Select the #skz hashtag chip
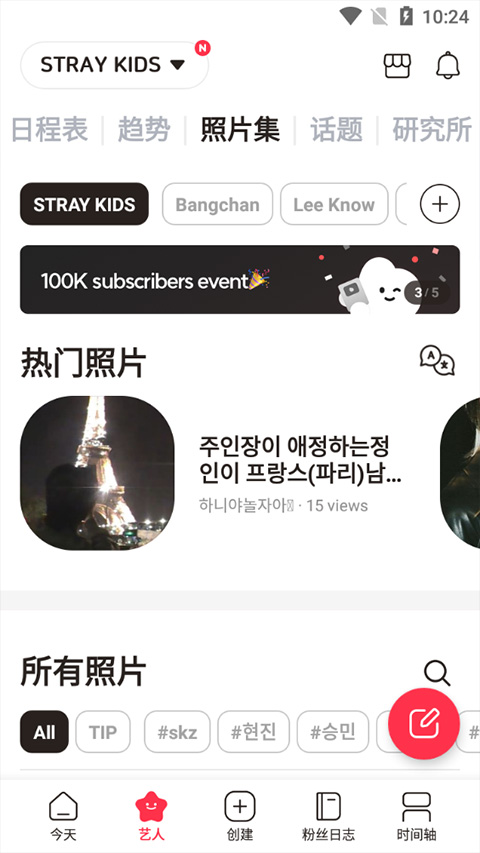The image size is (480, 853). (x=177, y=732)
